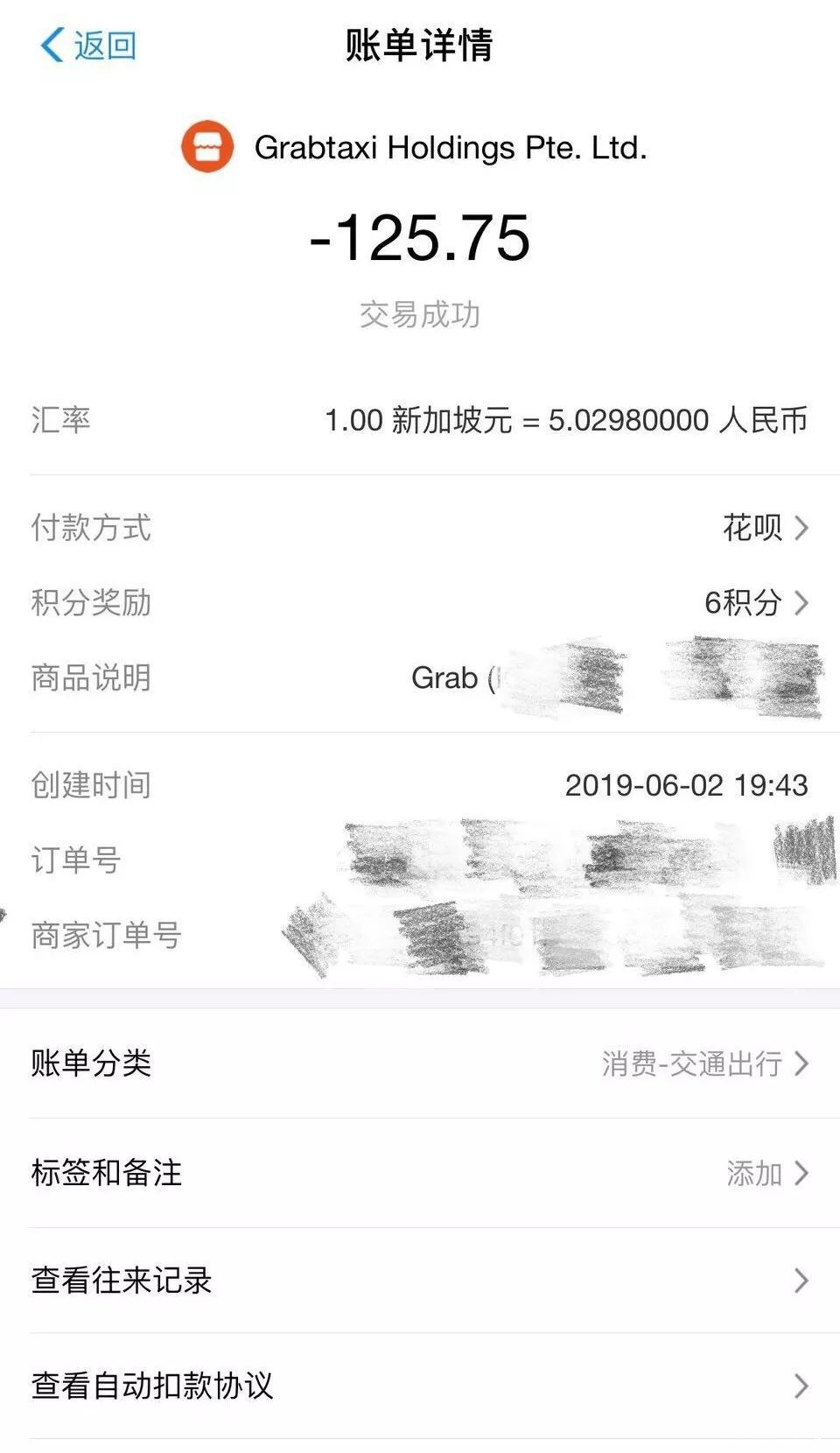View the 6积分 points reward details
The height and width of the screenshot is (1453, 840).
755,602
